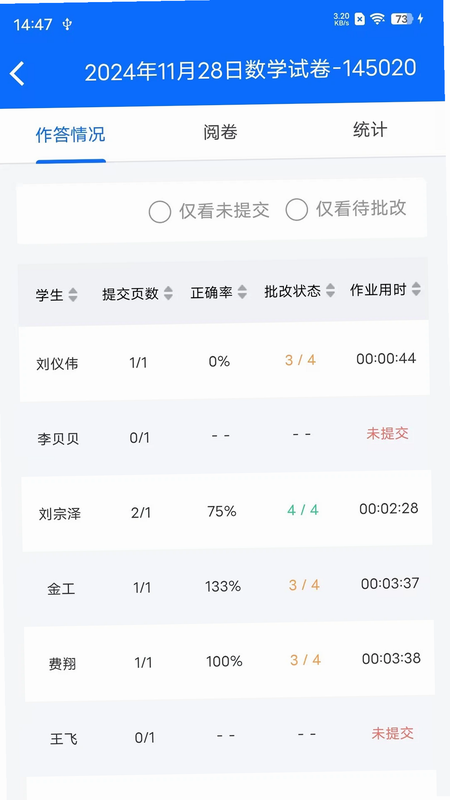The height and width of the screenshot is (800, 450).
Task: Sort the table by 提交页数 column
Action: [x=138, y=293]
